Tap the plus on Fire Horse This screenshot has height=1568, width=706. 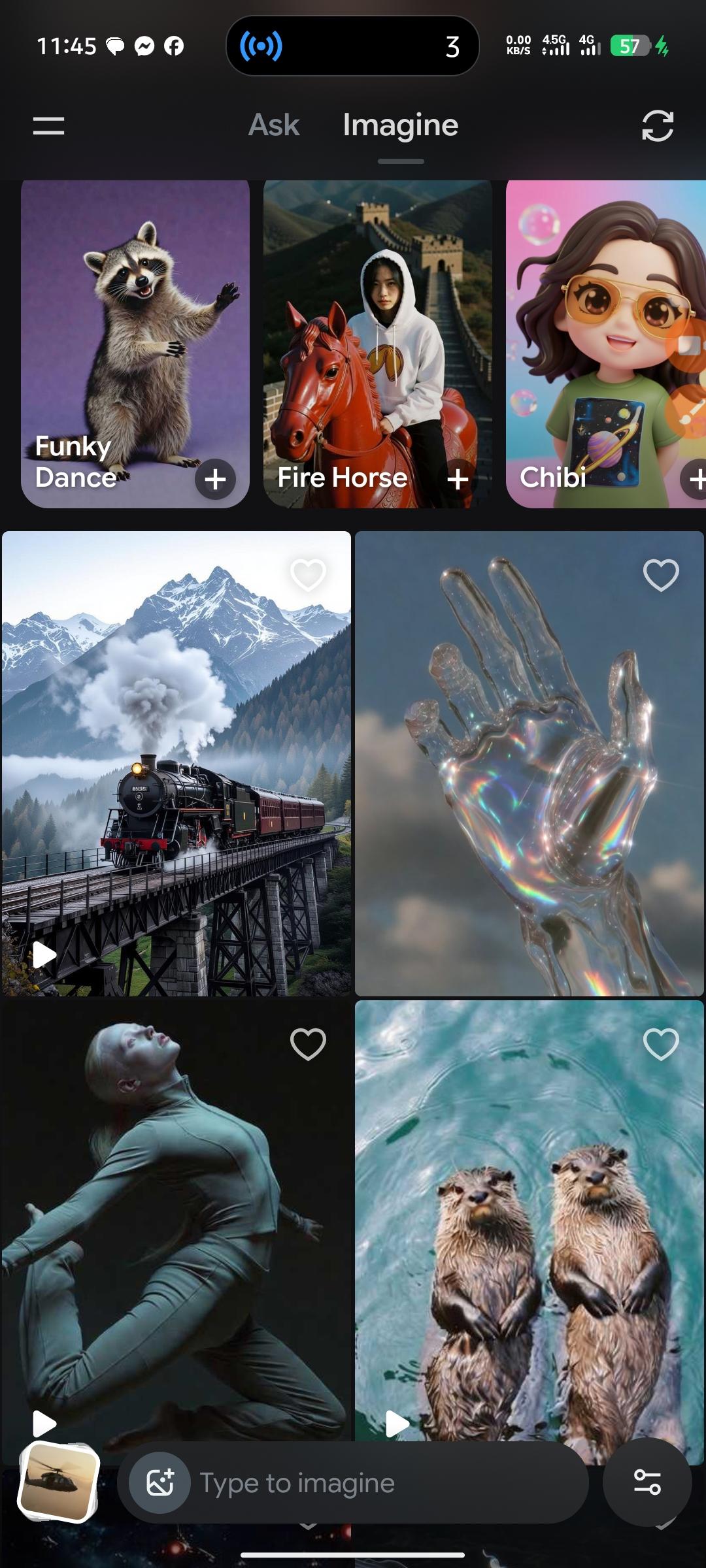tap(458, 479)
